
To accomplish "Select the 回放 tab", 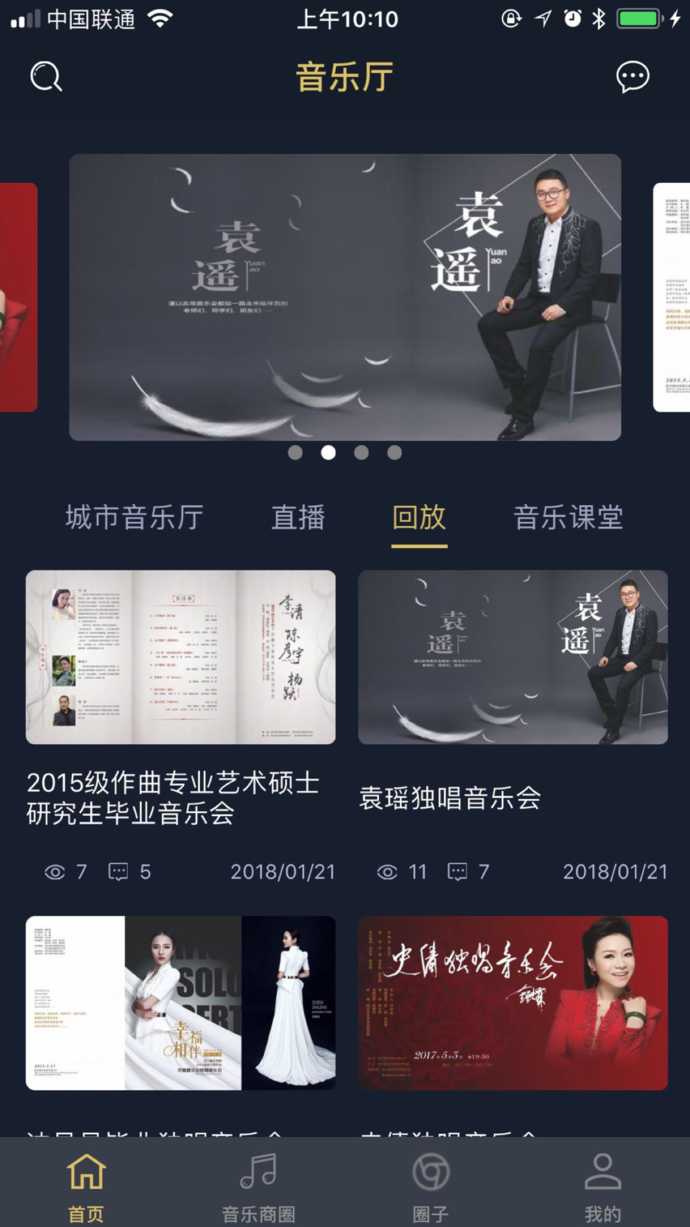I will tap(419, 517).
